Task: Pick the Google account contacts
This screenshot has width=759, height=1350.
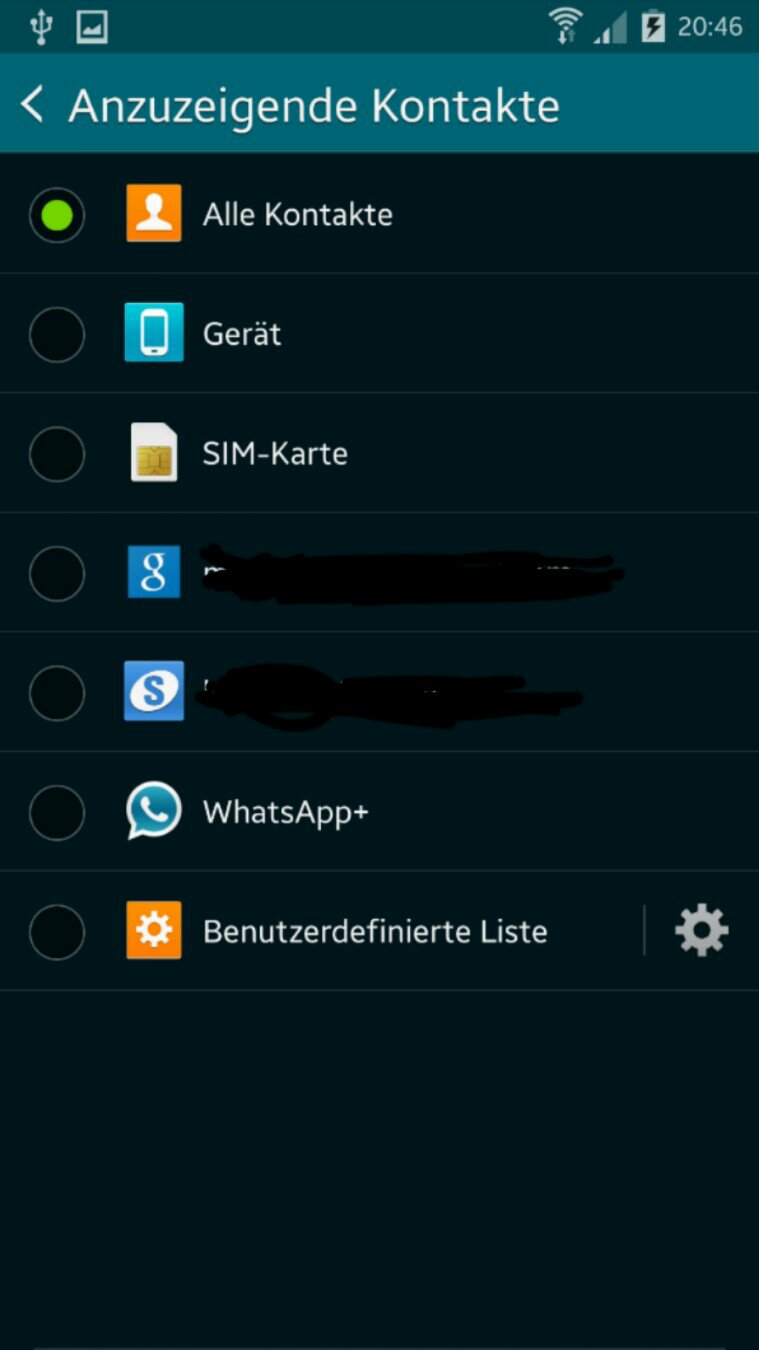Action: (x=379, y=572)
